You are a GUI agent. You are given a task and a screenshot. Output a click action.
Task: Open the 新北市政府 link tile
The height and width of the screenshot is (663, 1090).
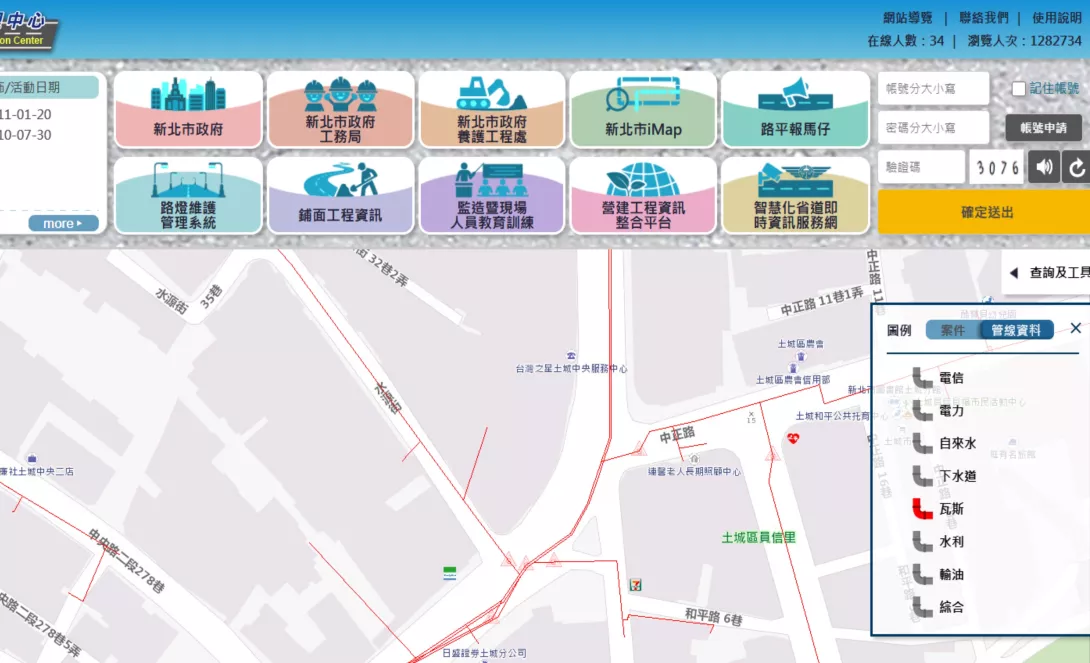[188, 110]
